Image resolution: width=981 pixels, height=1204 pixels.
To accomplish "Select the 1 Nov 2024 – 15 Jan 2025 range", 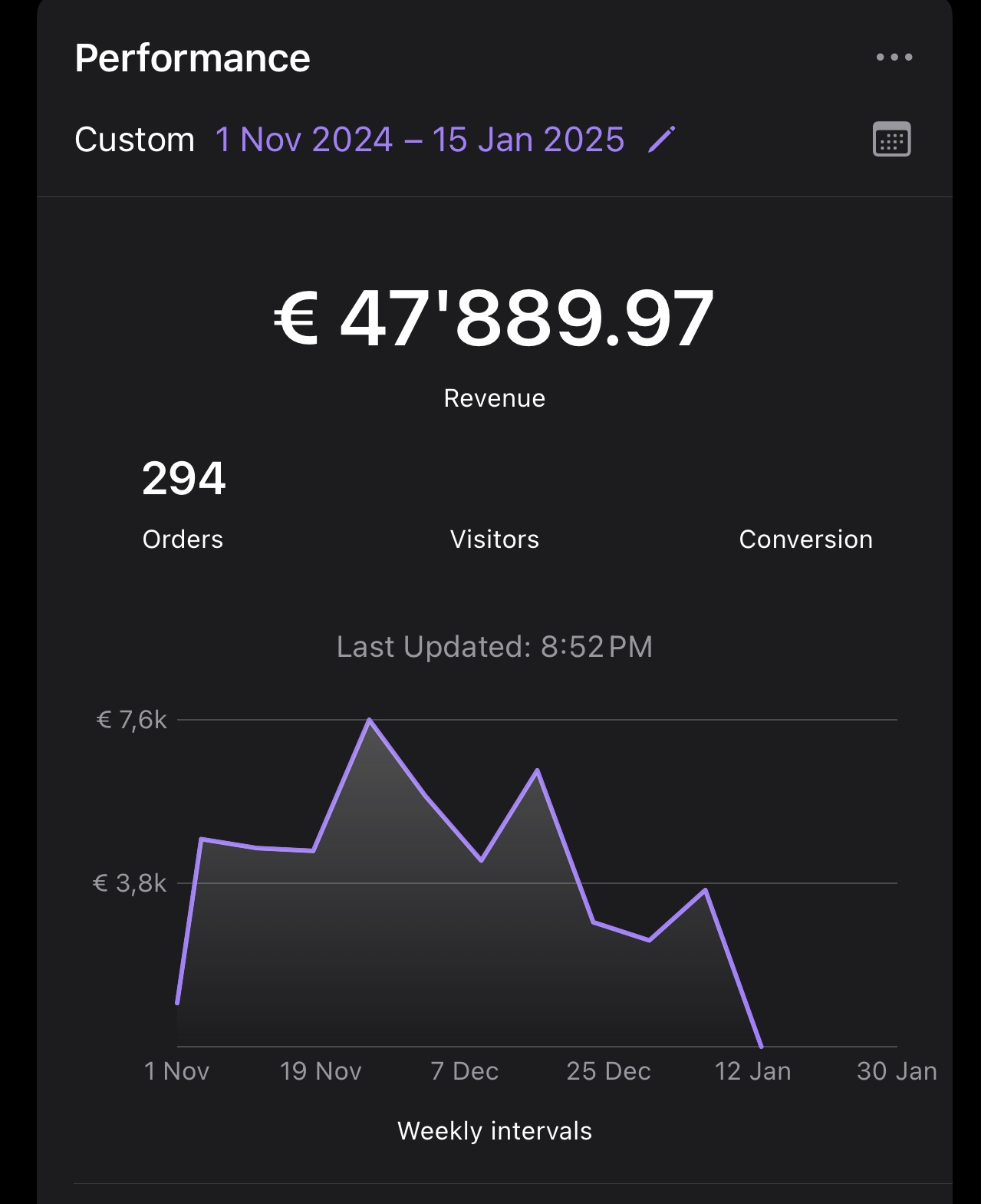I will 420,140.
